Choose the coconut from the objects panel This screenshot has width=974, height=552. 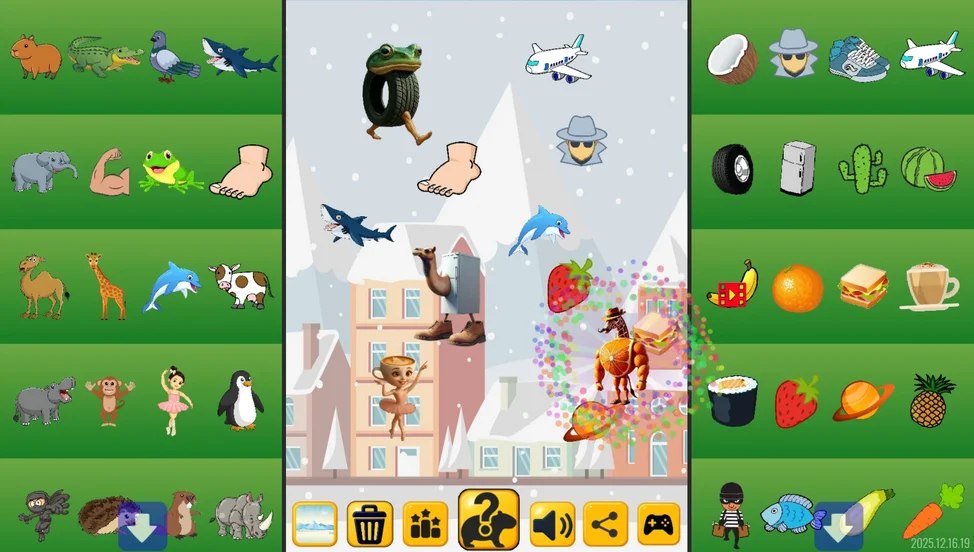tap(732, 58)
